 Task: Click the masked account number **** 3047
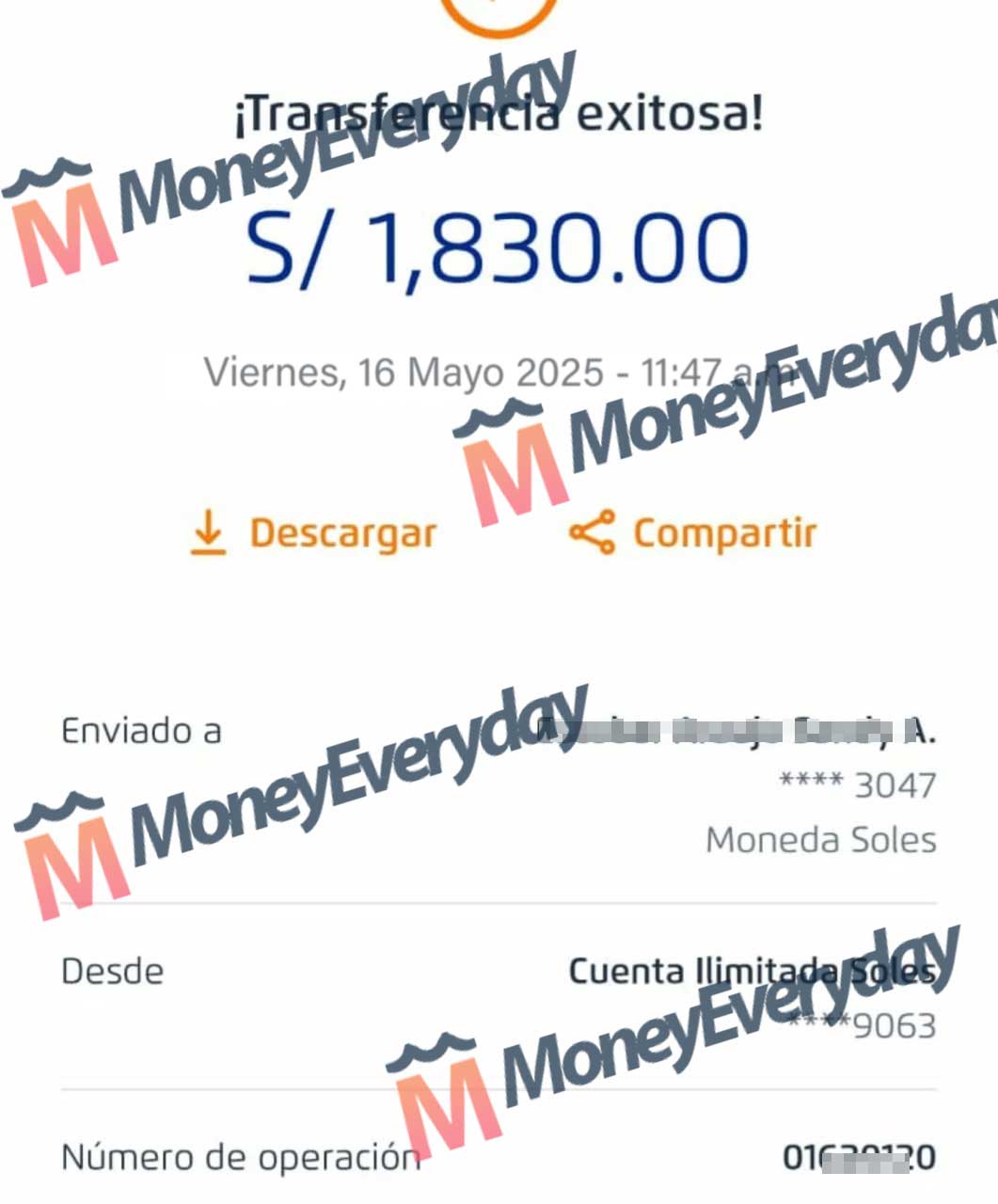[x=856, y=783]
